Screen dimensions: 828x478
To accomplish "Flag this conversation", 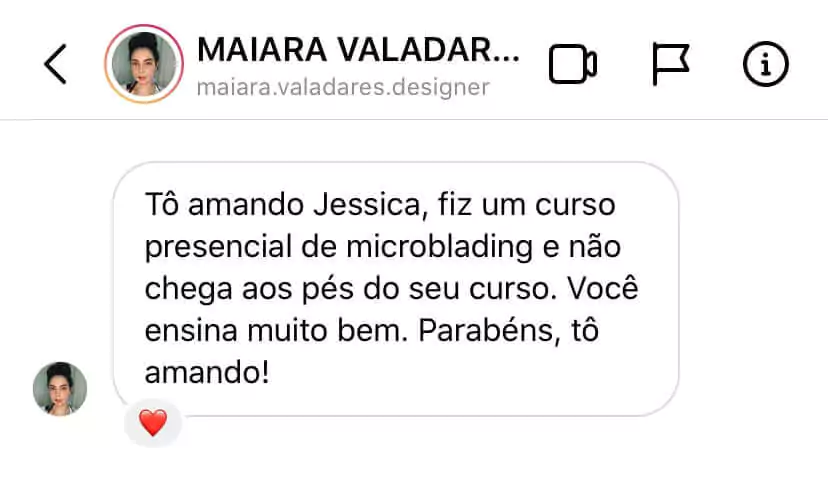I will tap(669, 65).
